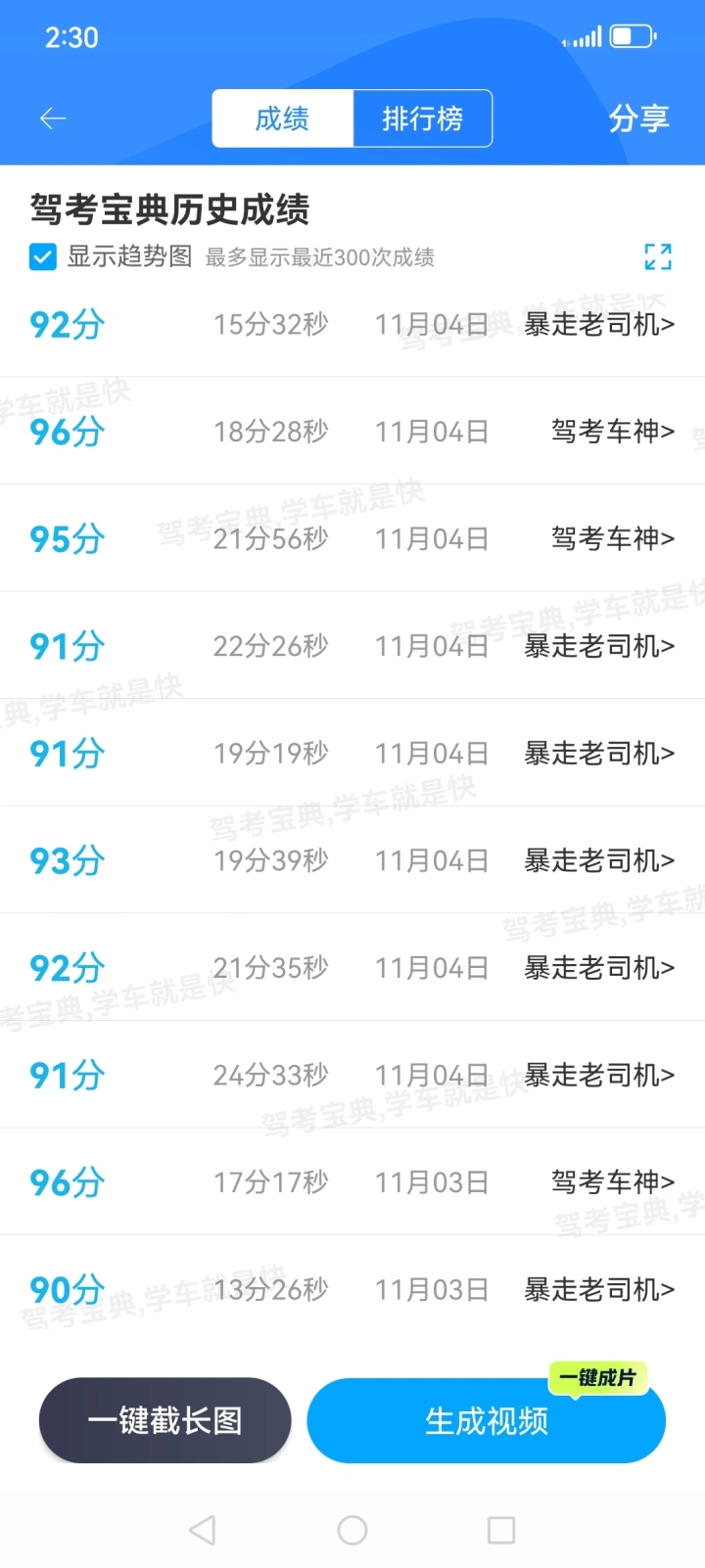View the 92分 21分35秒 result
This screenshot has height=1568, width=705.
click(x=352, y=968)
